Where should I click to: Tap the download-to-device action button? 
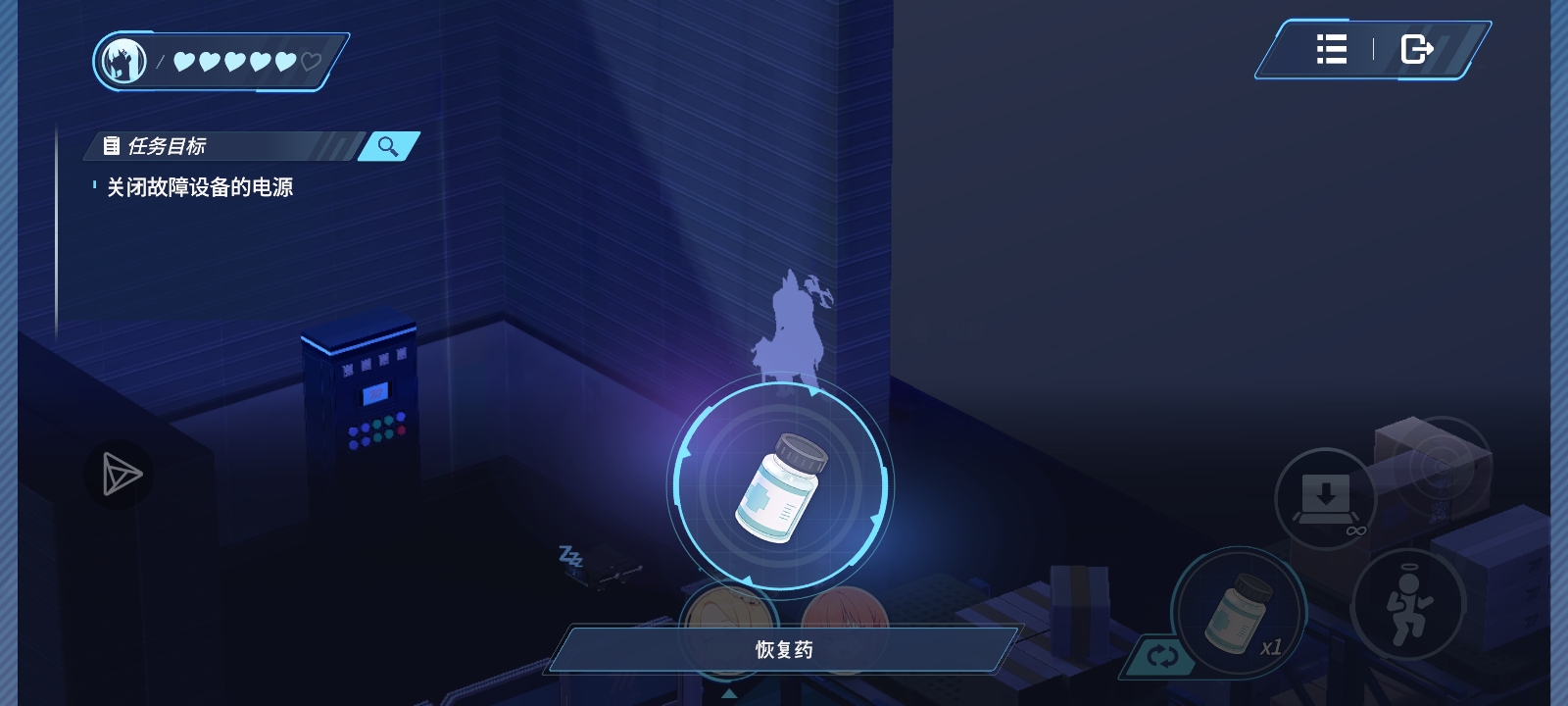click(x=1325, y=498)
